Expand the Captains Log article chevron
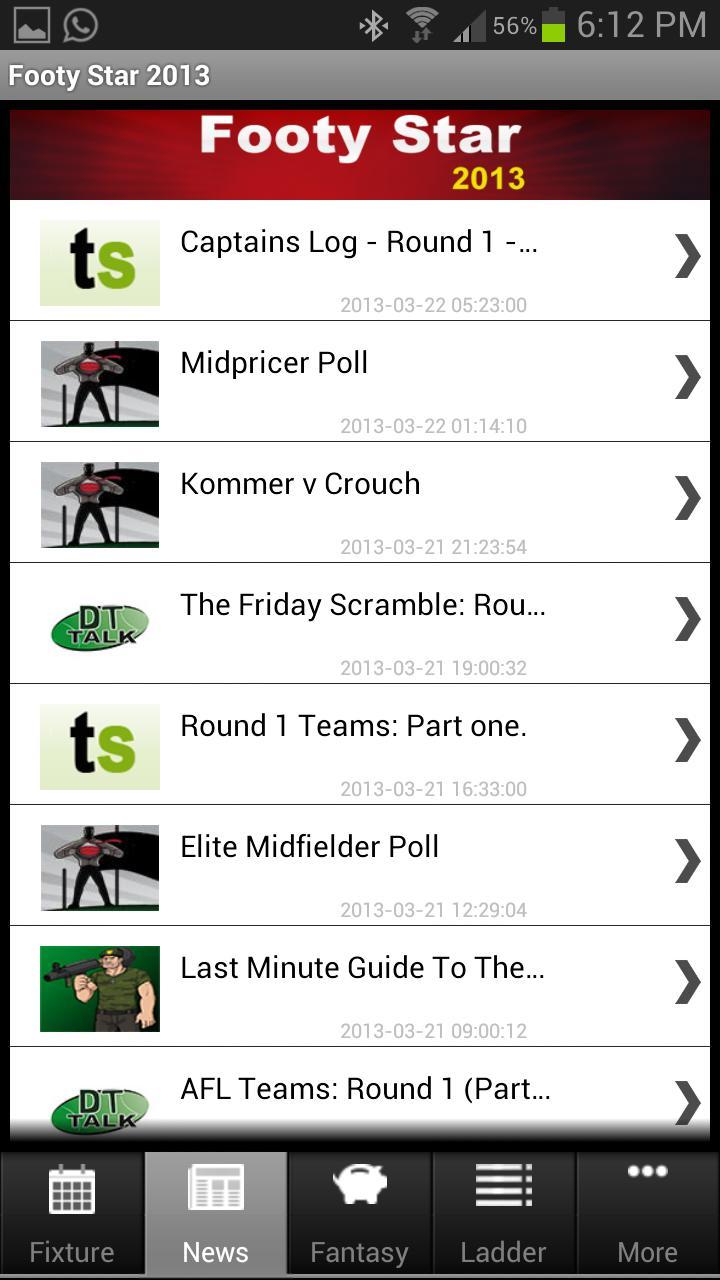720x1280 pixels. pos(687,256)
